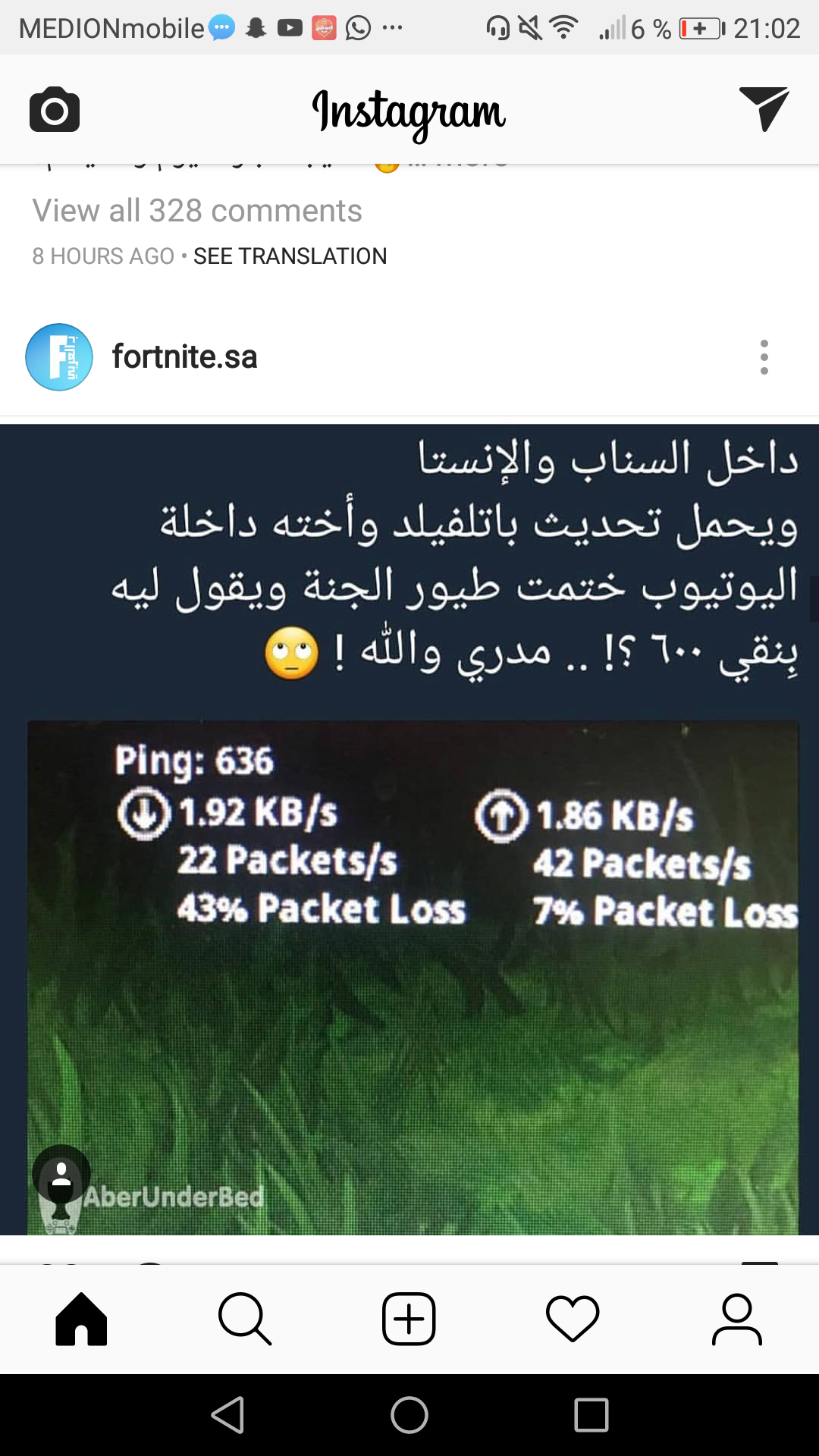The height and width of the screenshot is (1456, 819).
Task: Tap See Translation for caption
Action: coord(290,256)
